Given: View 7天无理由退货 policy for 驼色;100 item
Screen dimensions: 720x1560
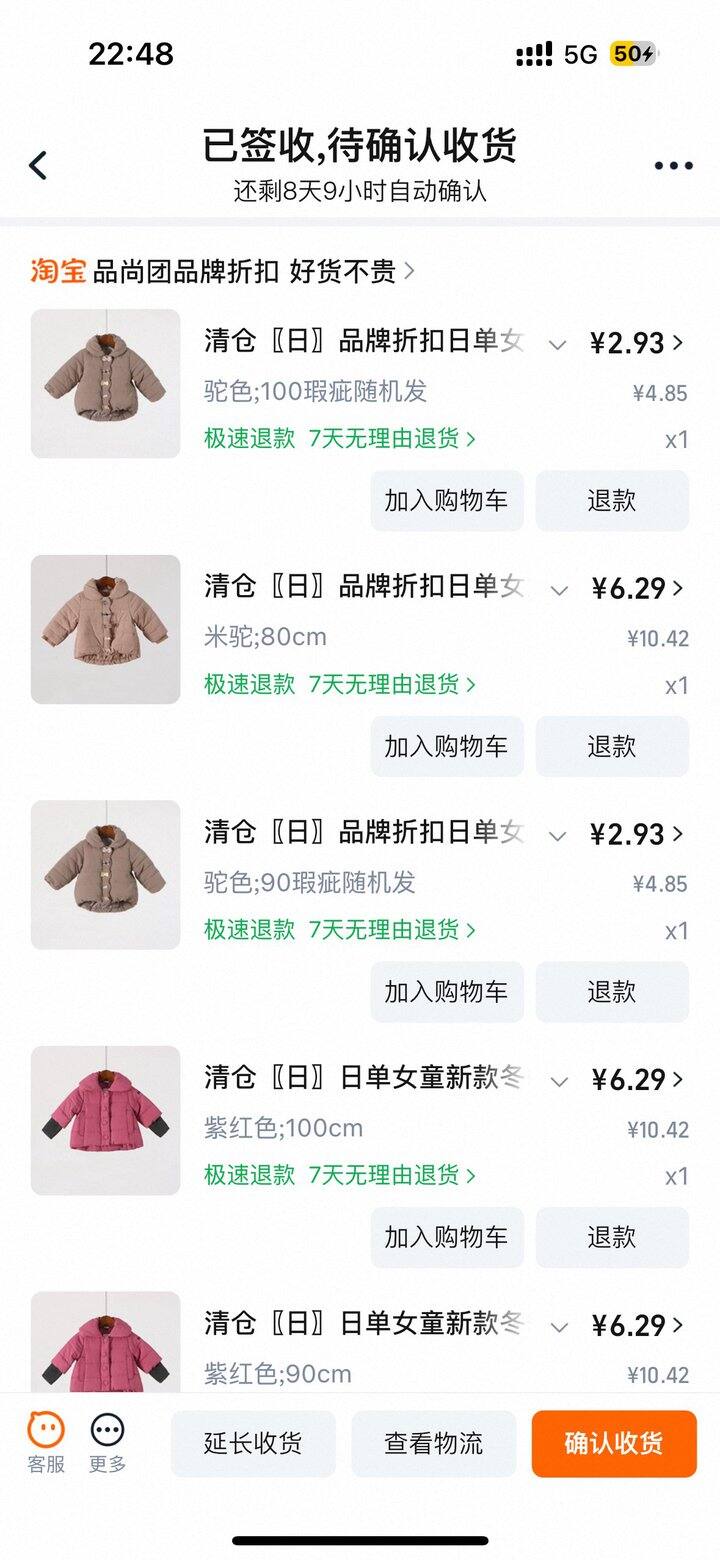Looking at the screenshot, I should [x=392, y=438].
